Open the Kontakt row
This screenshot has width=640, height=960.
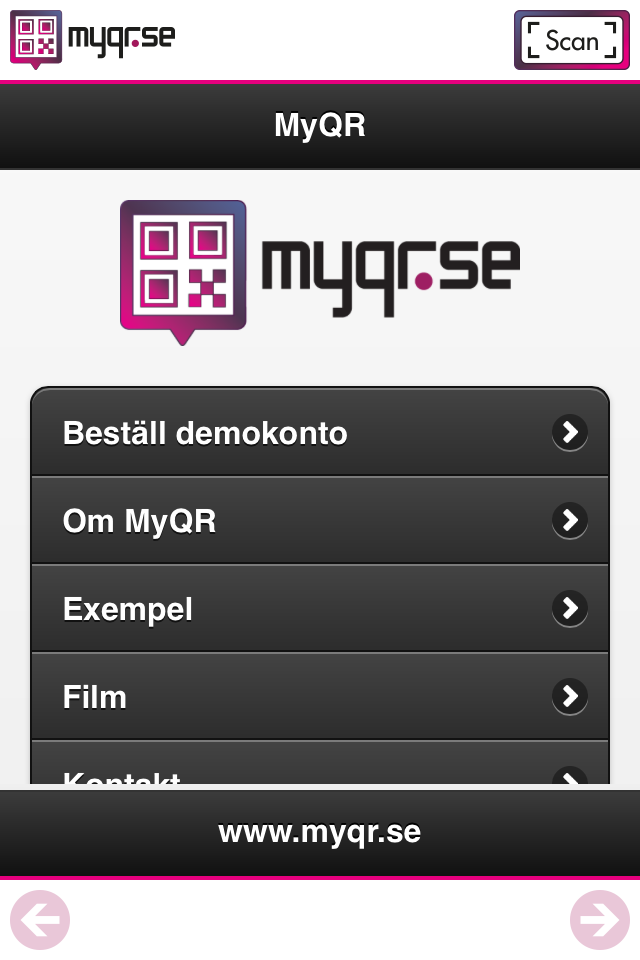coord(320,772)
